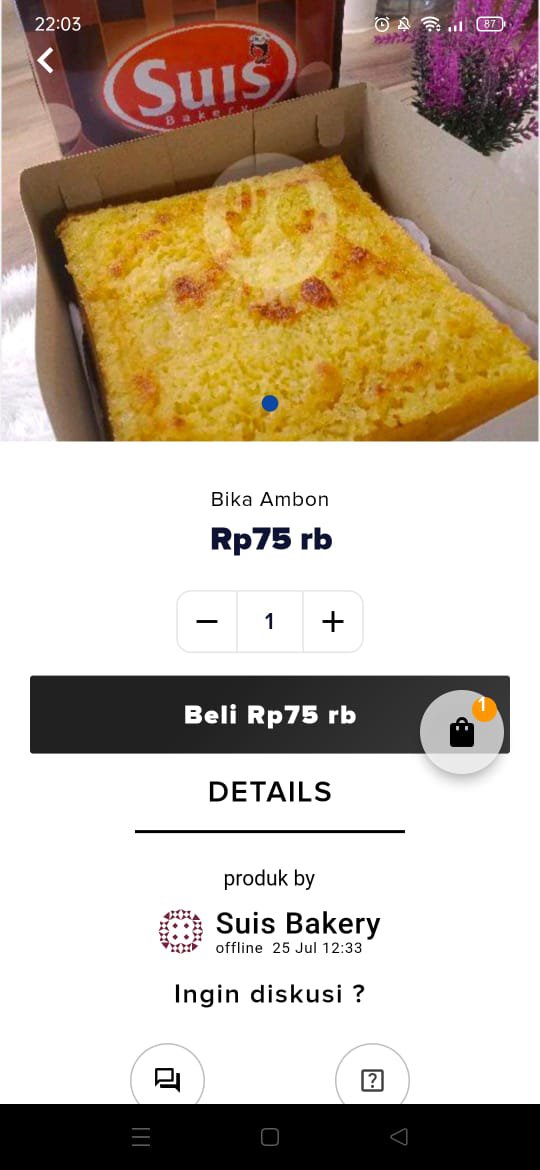Open the floating shopping bag cart
This screenshot has width=540, height=1170.
click(x=462, y=732)
